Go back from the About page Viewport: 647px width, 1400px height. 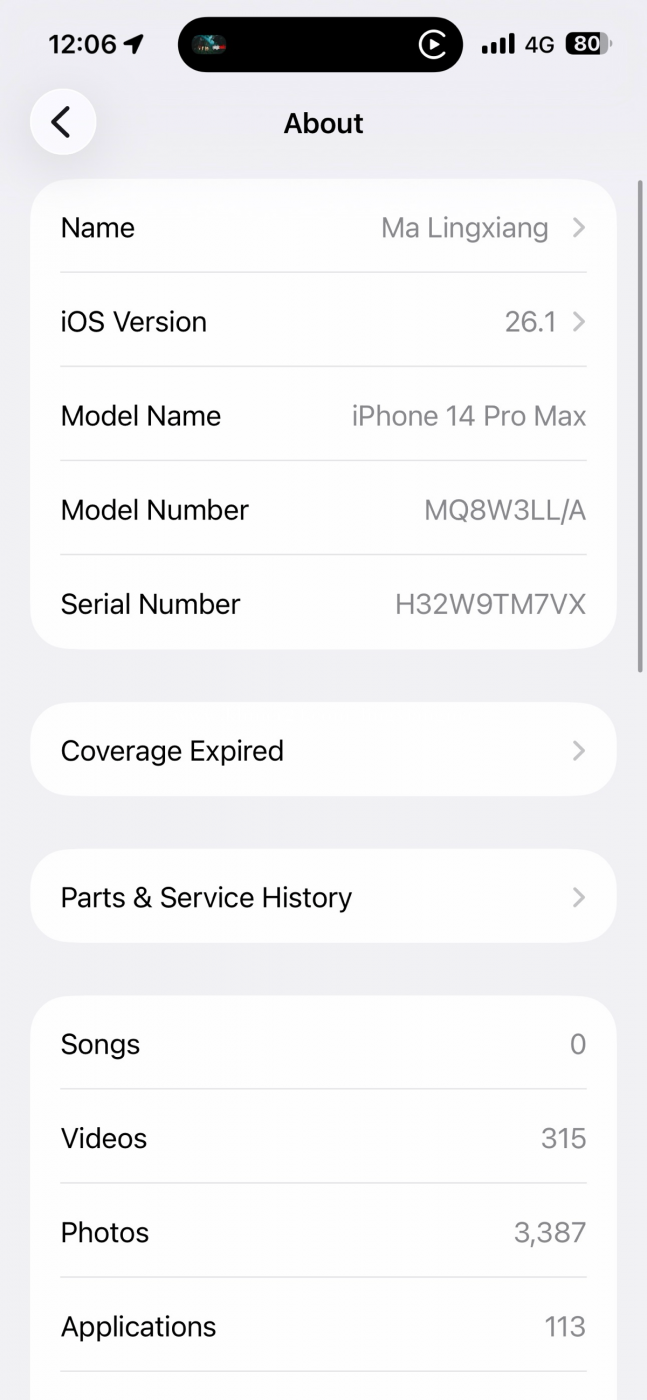click(x=63, y=123)
